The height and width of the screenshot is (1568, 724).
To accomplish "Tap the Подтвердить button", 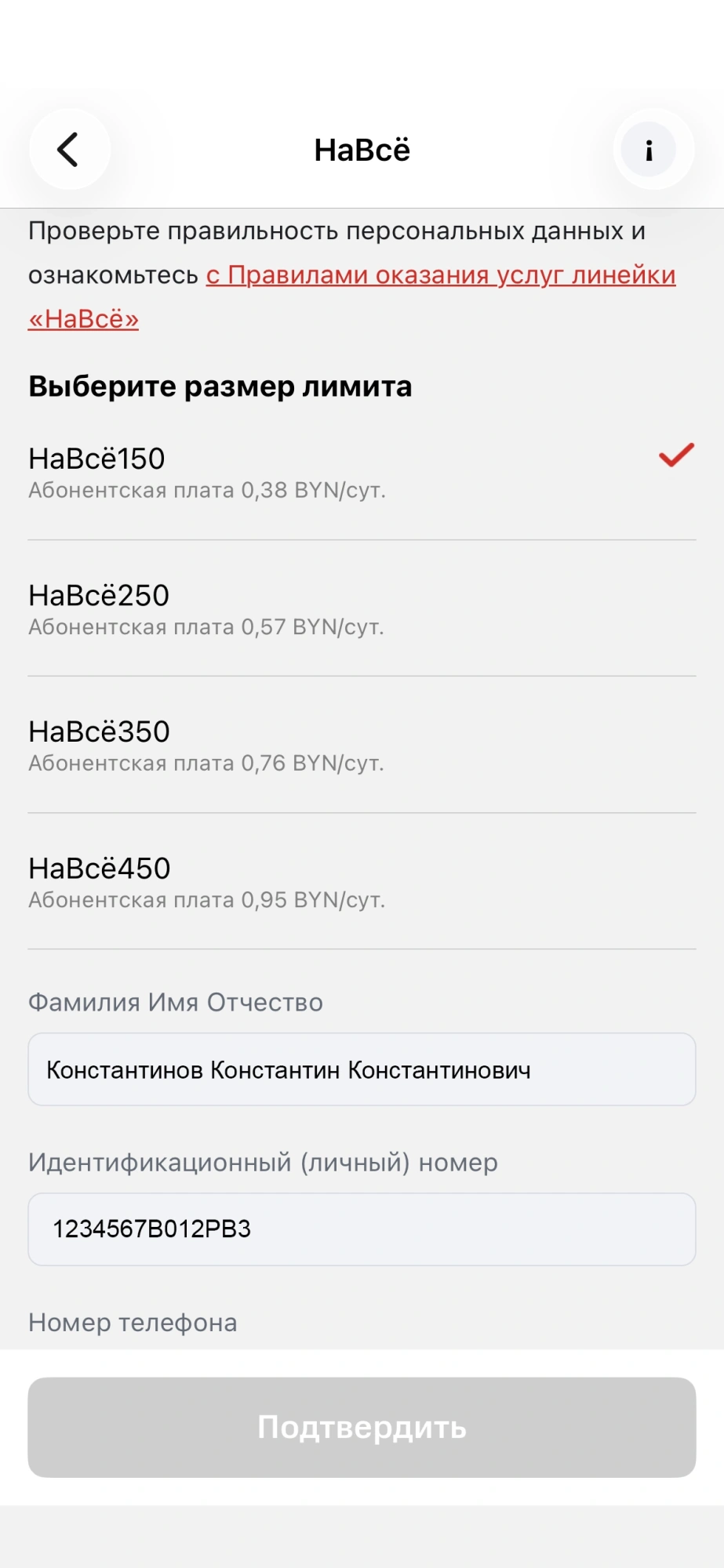I will click(x=361, y=1428).
